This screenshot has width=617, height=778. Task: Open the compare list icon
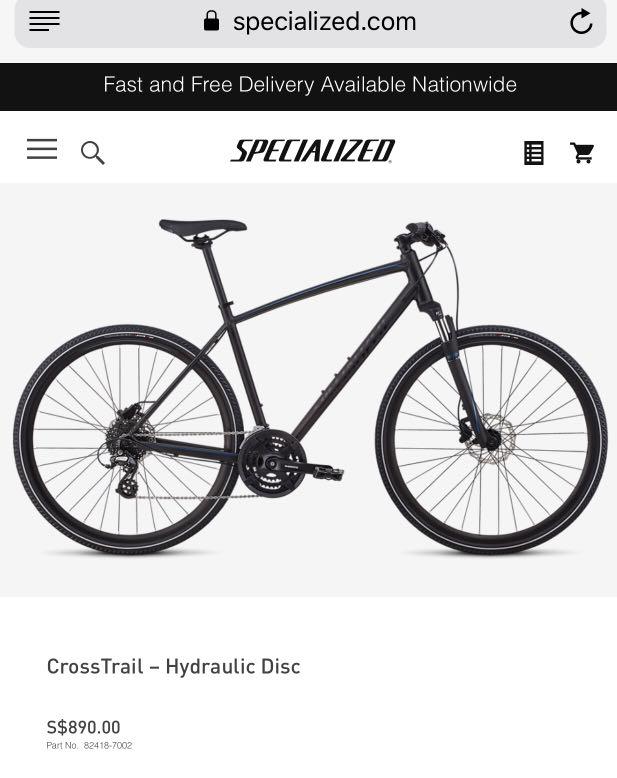[534, 153]
